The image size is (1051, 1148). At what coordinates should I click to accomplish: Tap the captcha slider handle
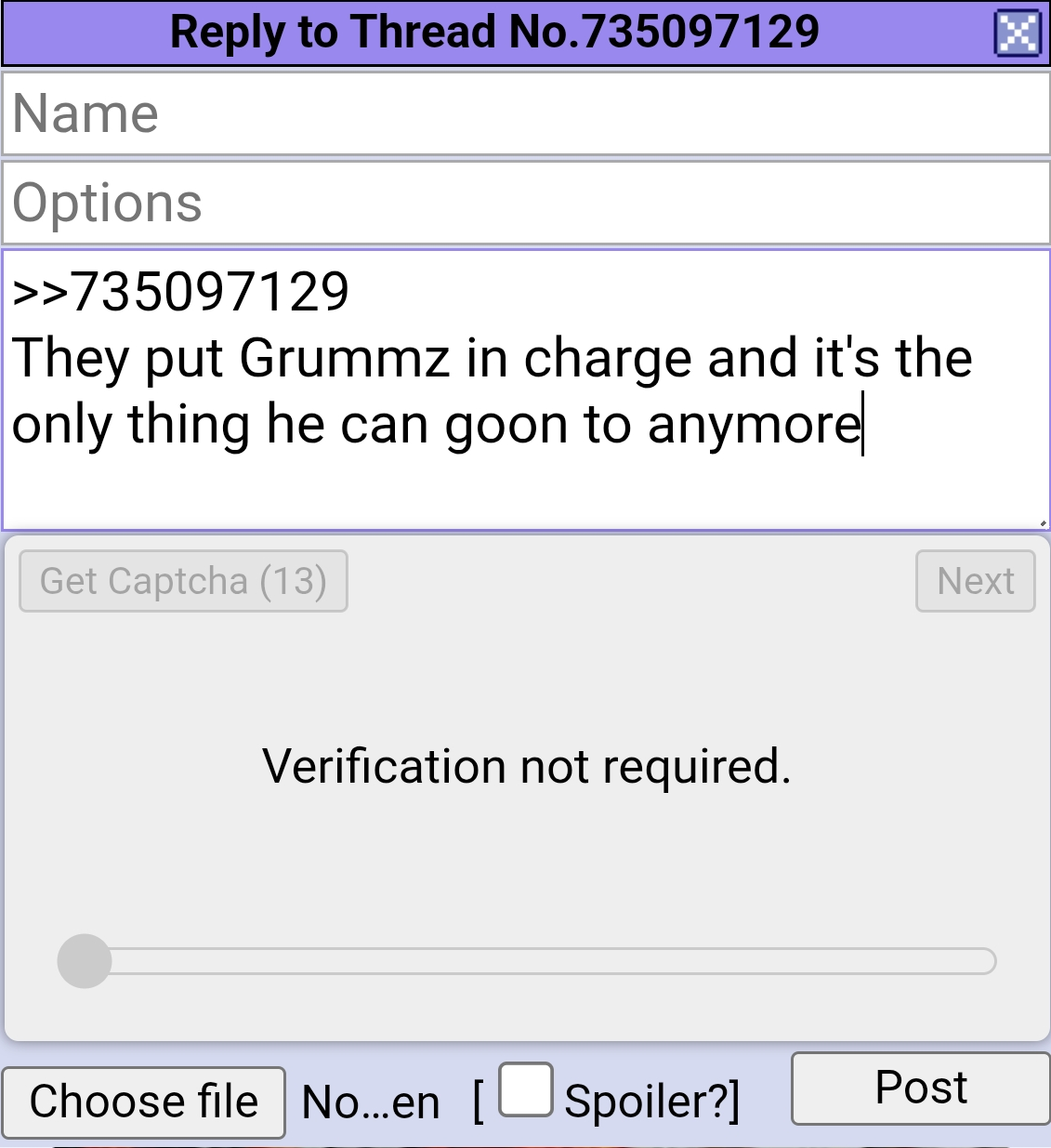85,960
